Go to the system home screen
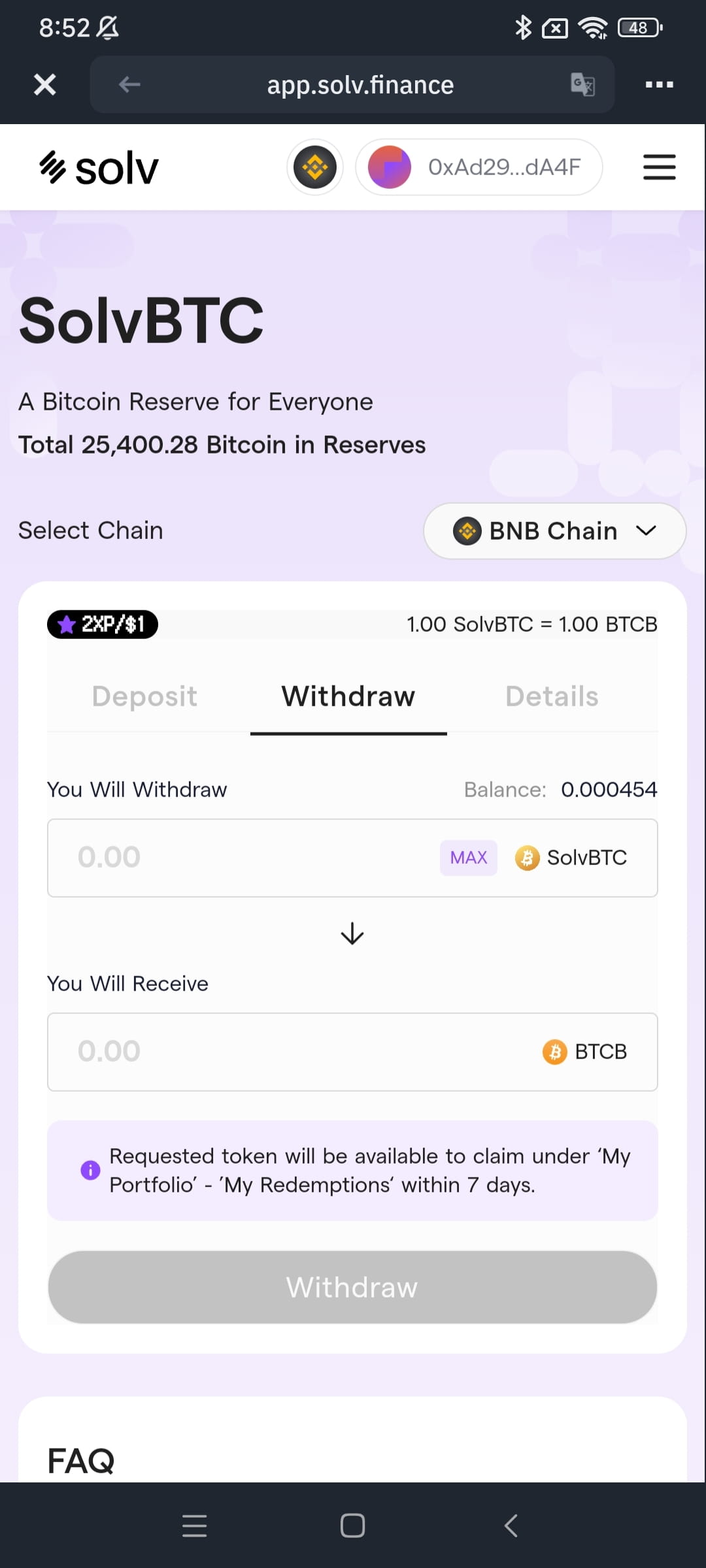This screenshot has width=706, height=1568. (352, 1526)
